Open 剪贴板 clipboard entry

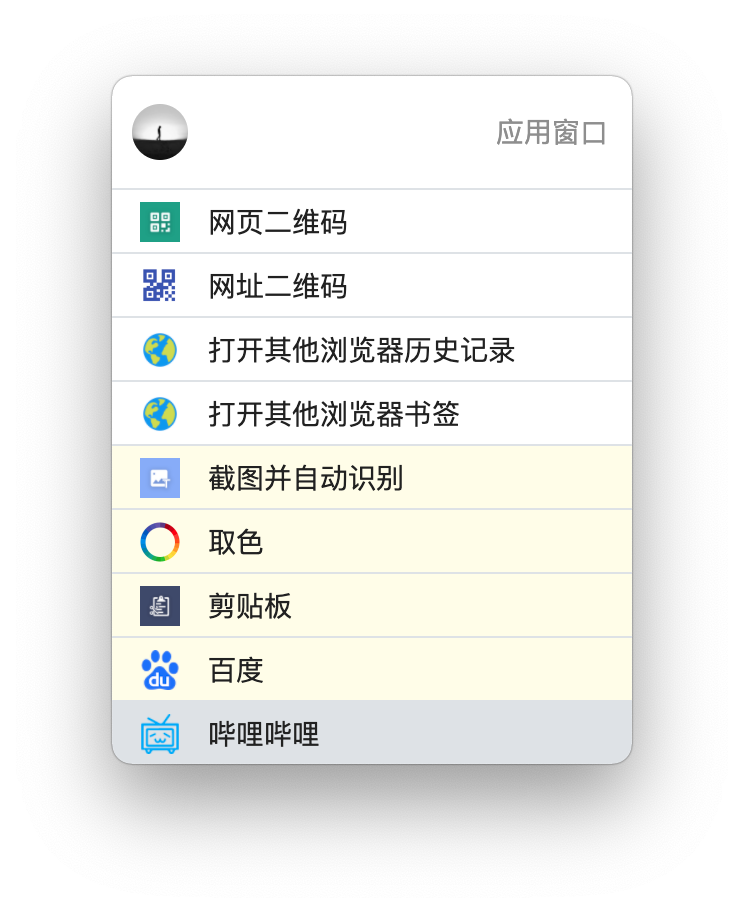coord(250,606)
